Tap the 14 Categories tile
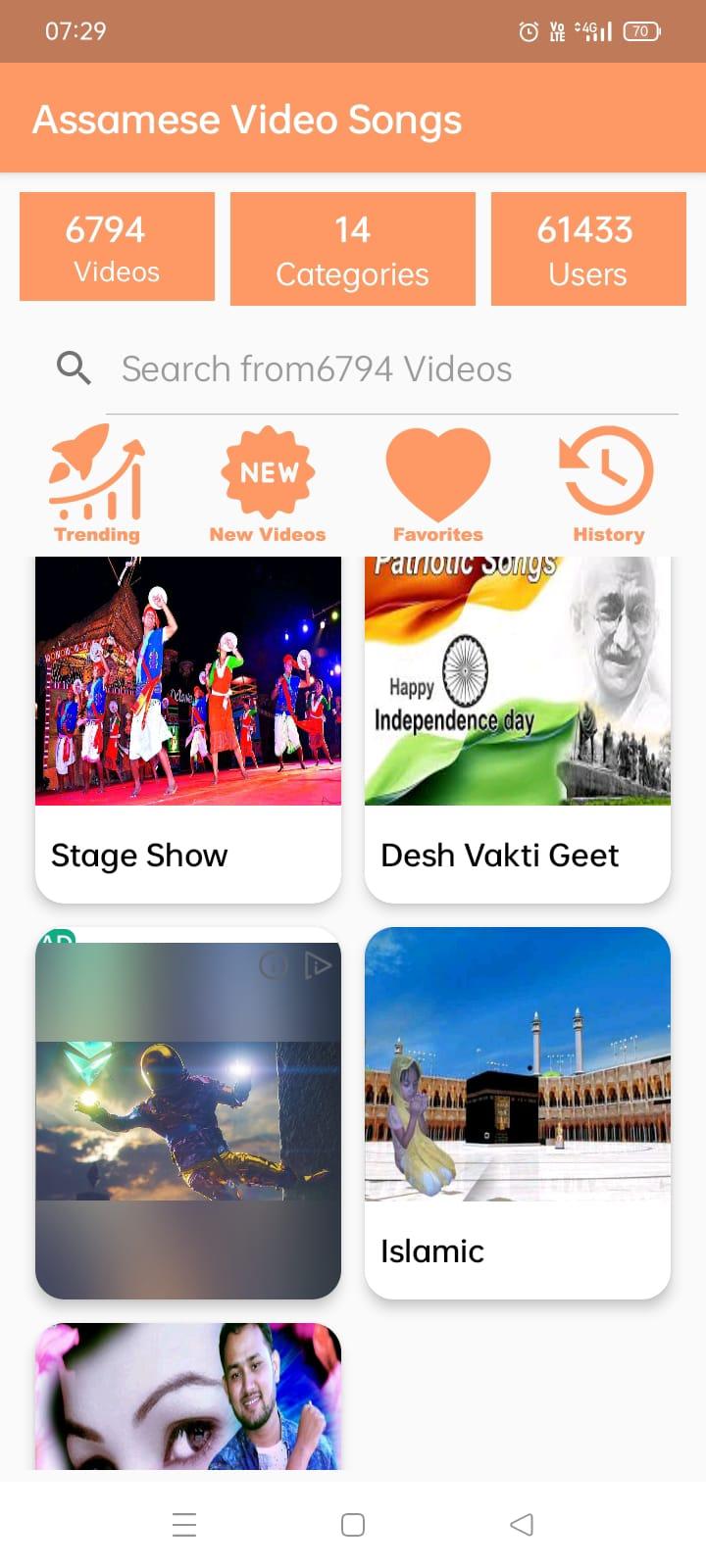 pyautogui.click(x=352, y=249)
